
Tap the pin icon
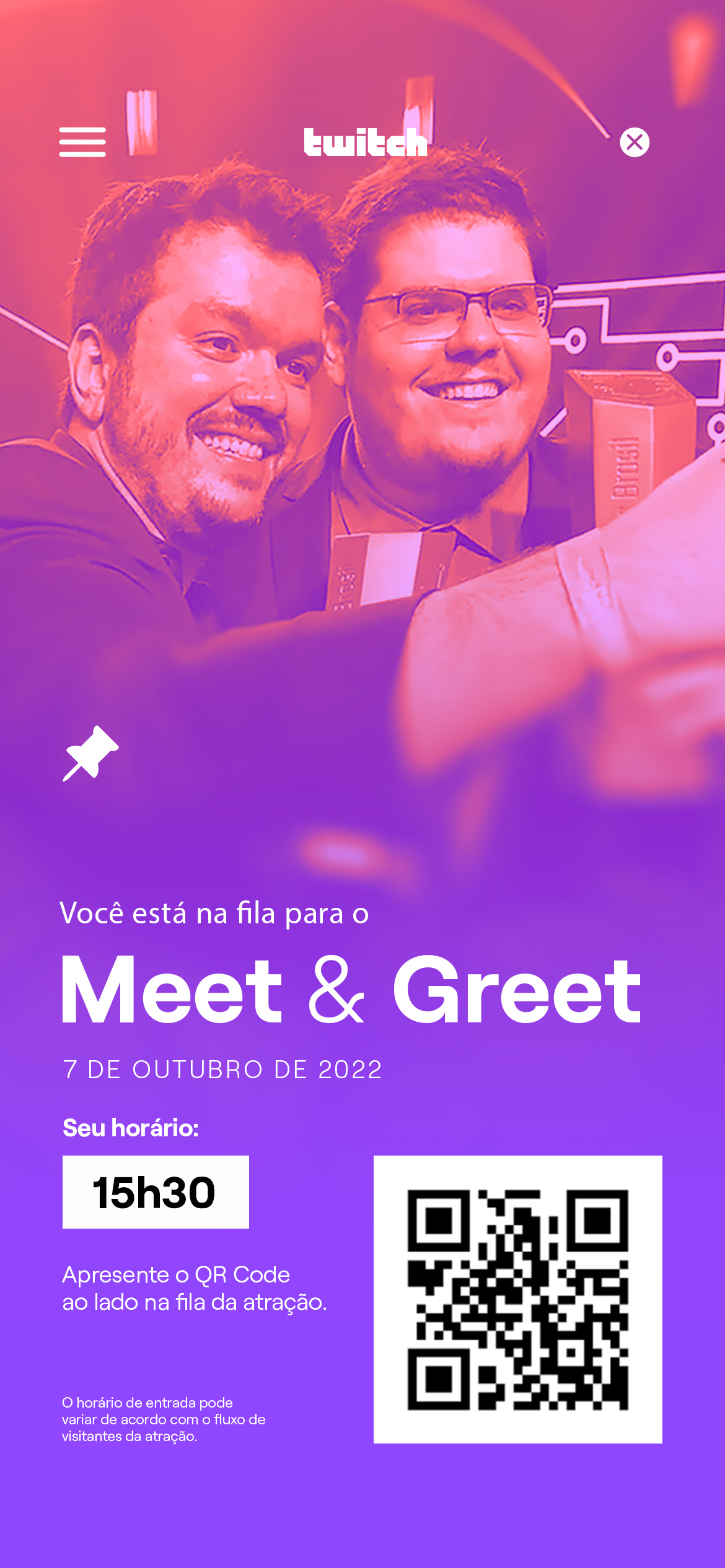point(90,753)
